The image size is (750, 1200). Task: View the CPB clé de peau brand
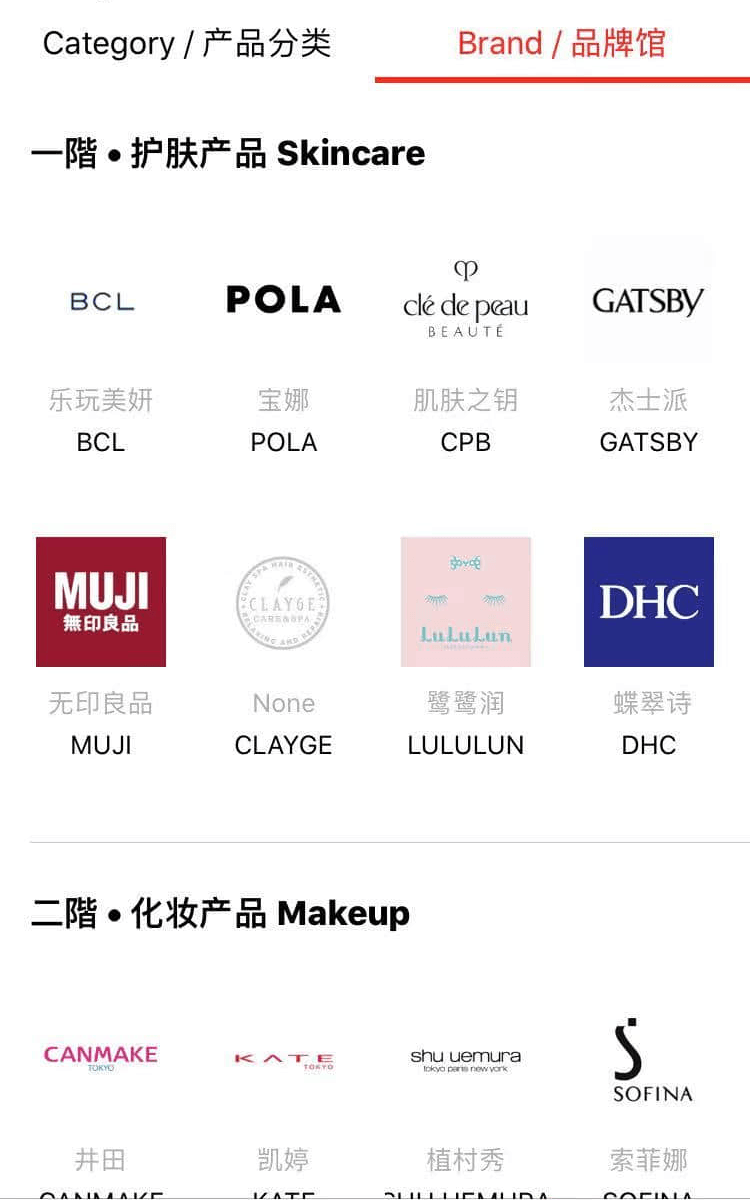(x=466, y=347)
